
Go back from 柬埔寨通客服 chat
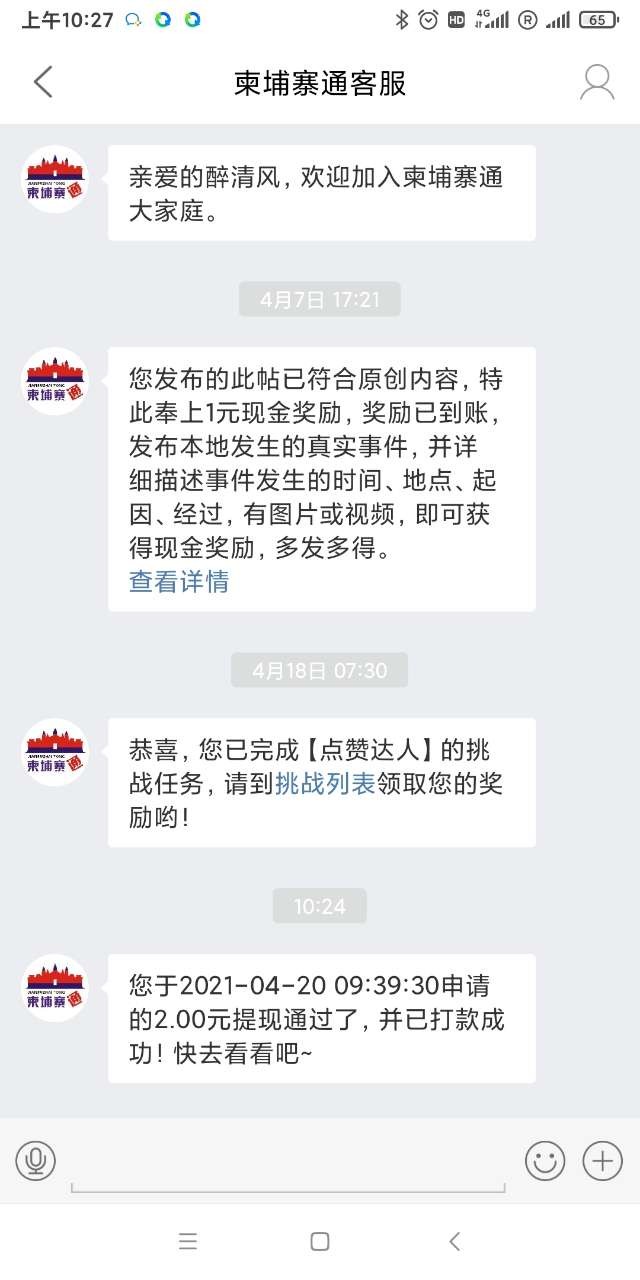click(42, 82)
